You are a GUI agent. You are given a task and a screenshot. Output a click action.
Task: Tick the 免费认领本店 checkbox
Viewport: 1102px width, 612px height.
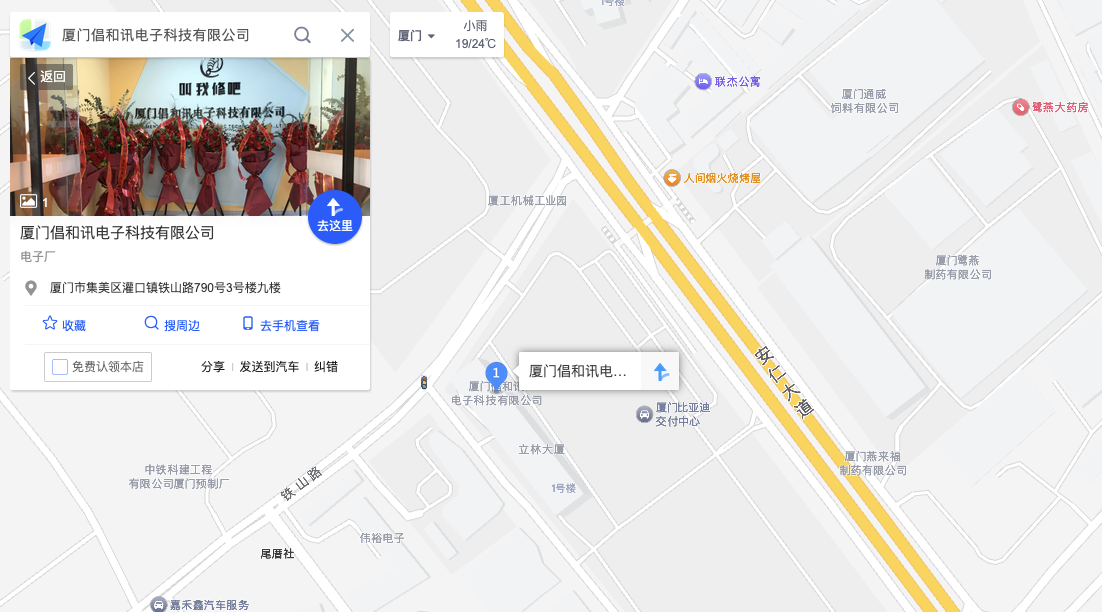60,367
